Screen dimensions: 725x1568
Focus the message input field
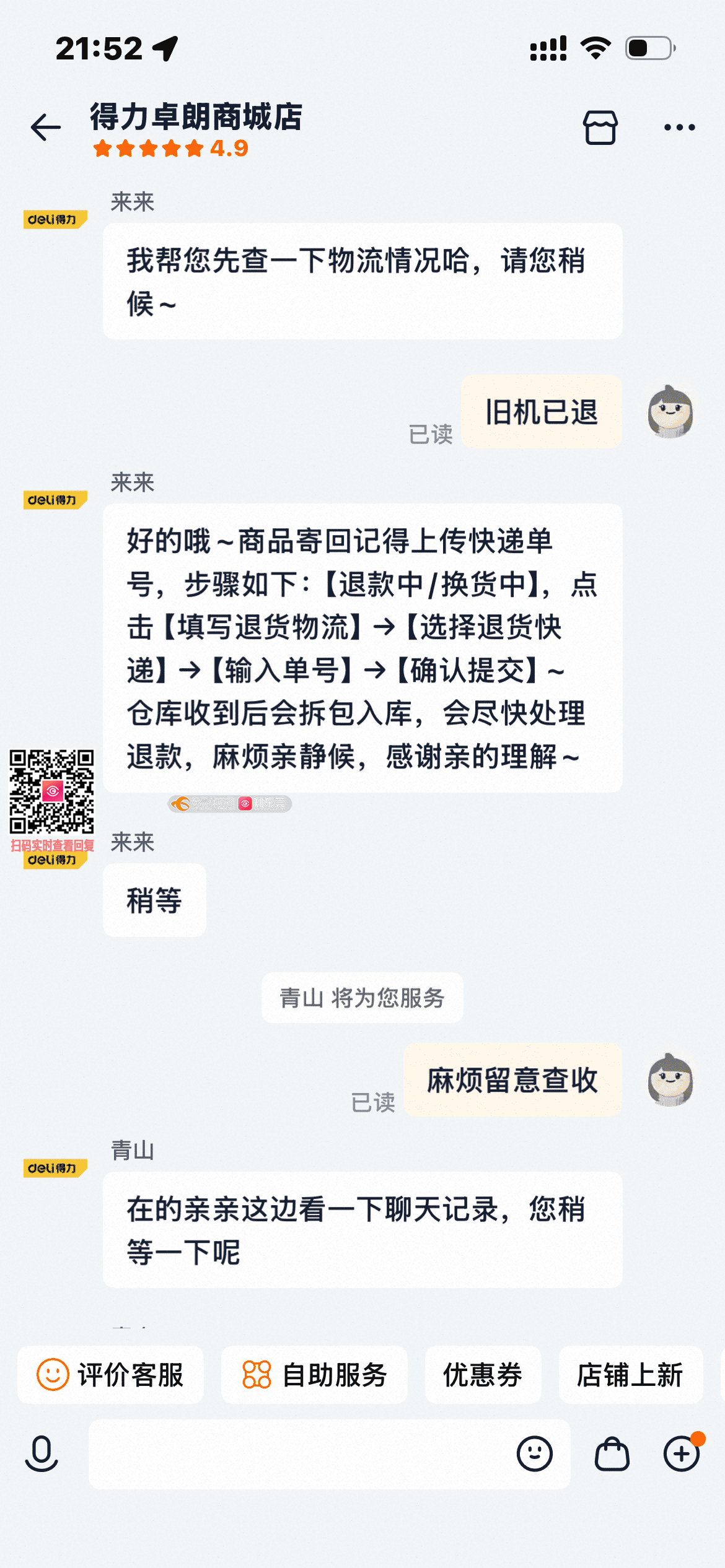pos(297,1453)
